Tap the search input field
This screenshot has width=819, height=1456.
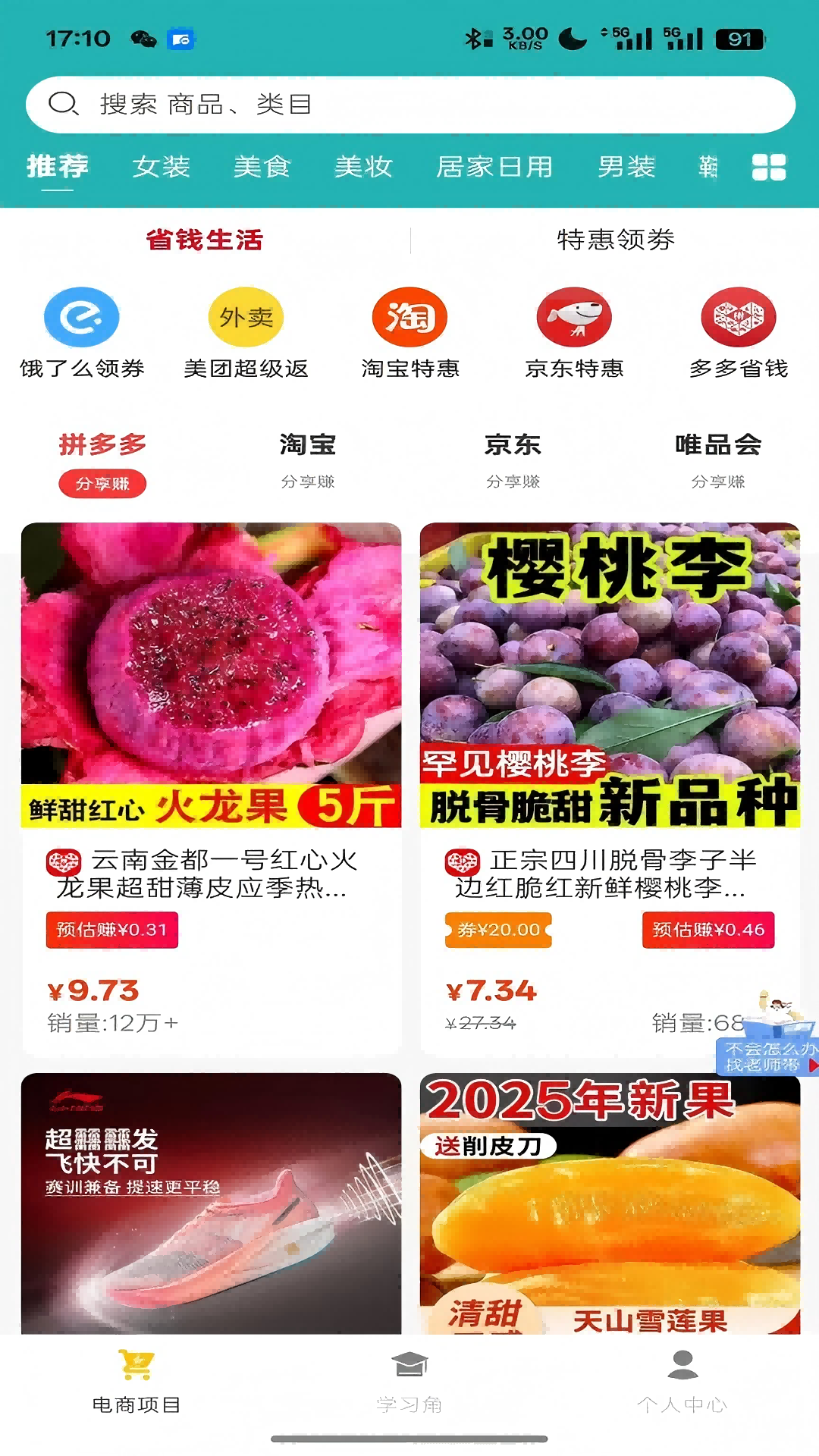point(409,104)
